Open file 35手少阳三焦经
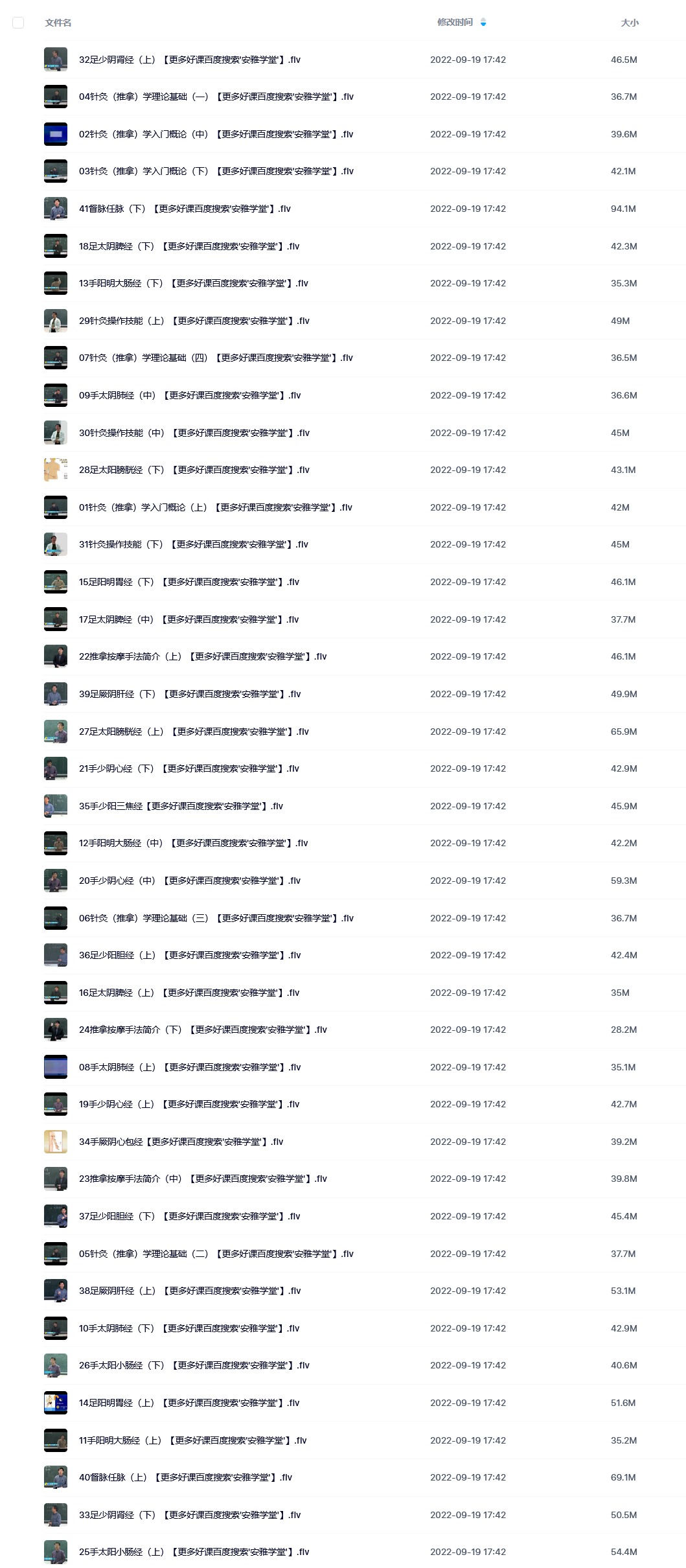This screenshot has width=686, height=1568. (181, 806)
